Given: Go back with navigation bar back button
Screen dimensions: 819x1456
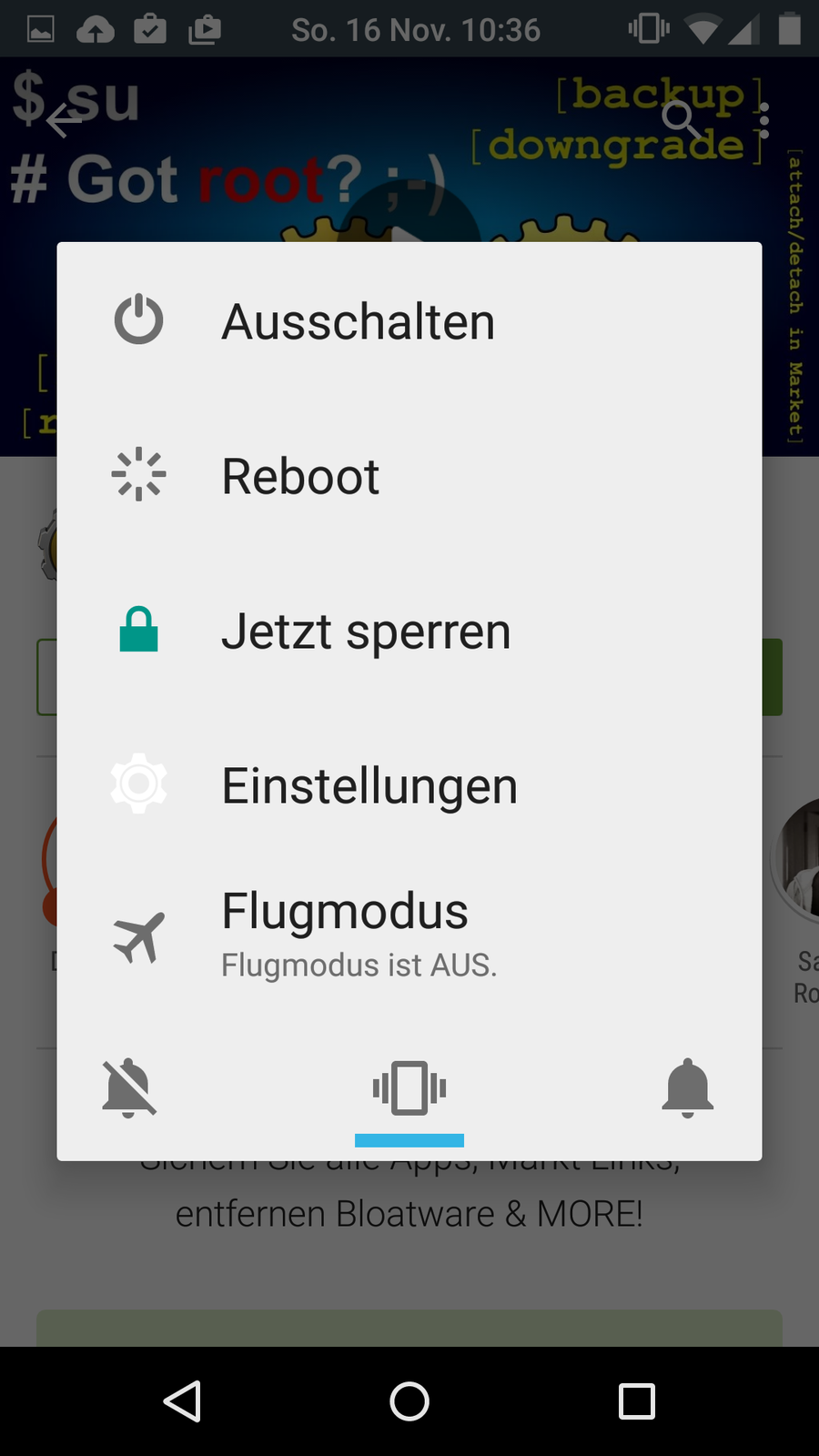Looking at the screenshot, I should [x=182, y=1401].
